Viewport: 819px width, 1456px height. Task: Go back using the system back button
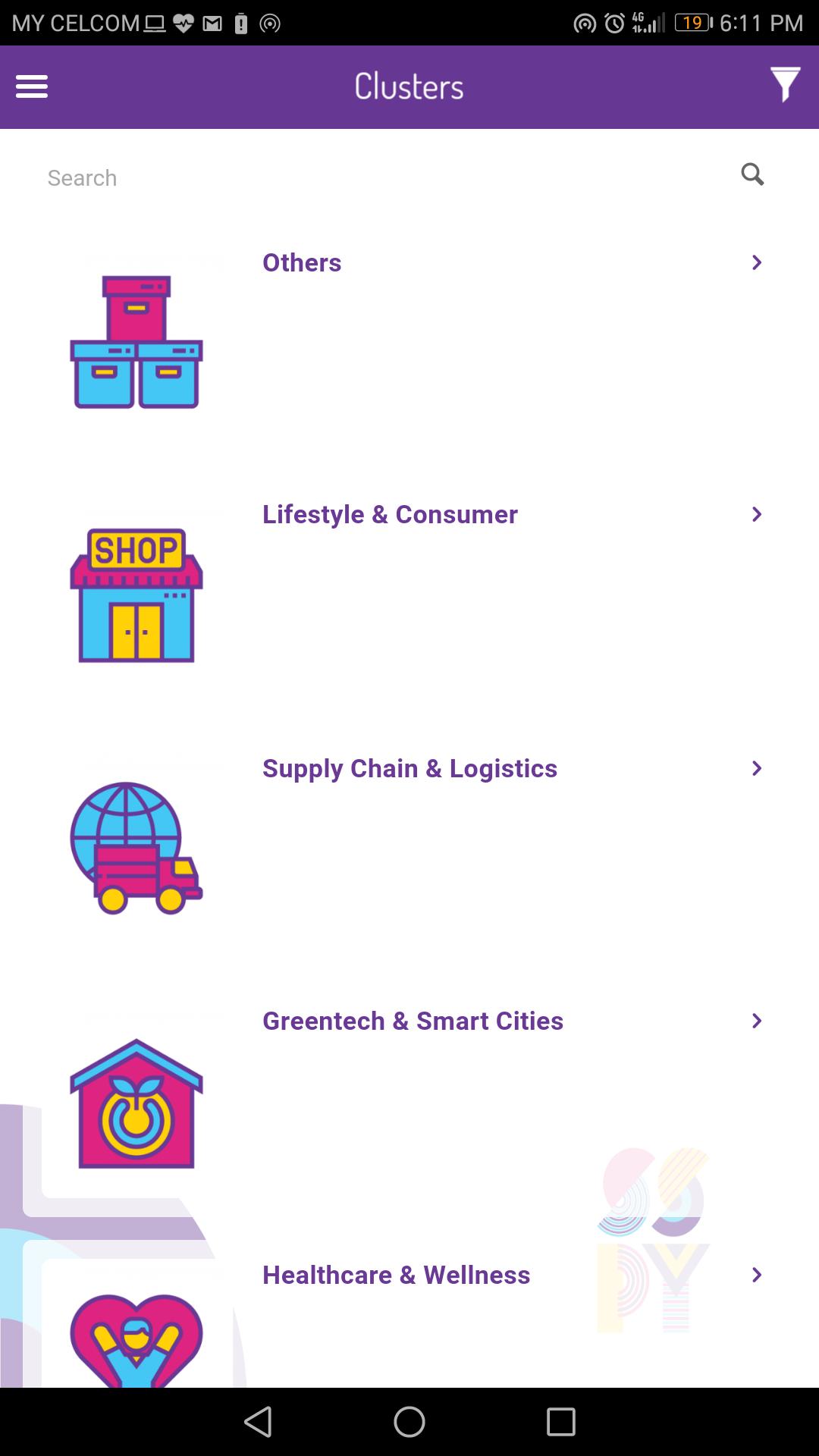click(258, 1422)
